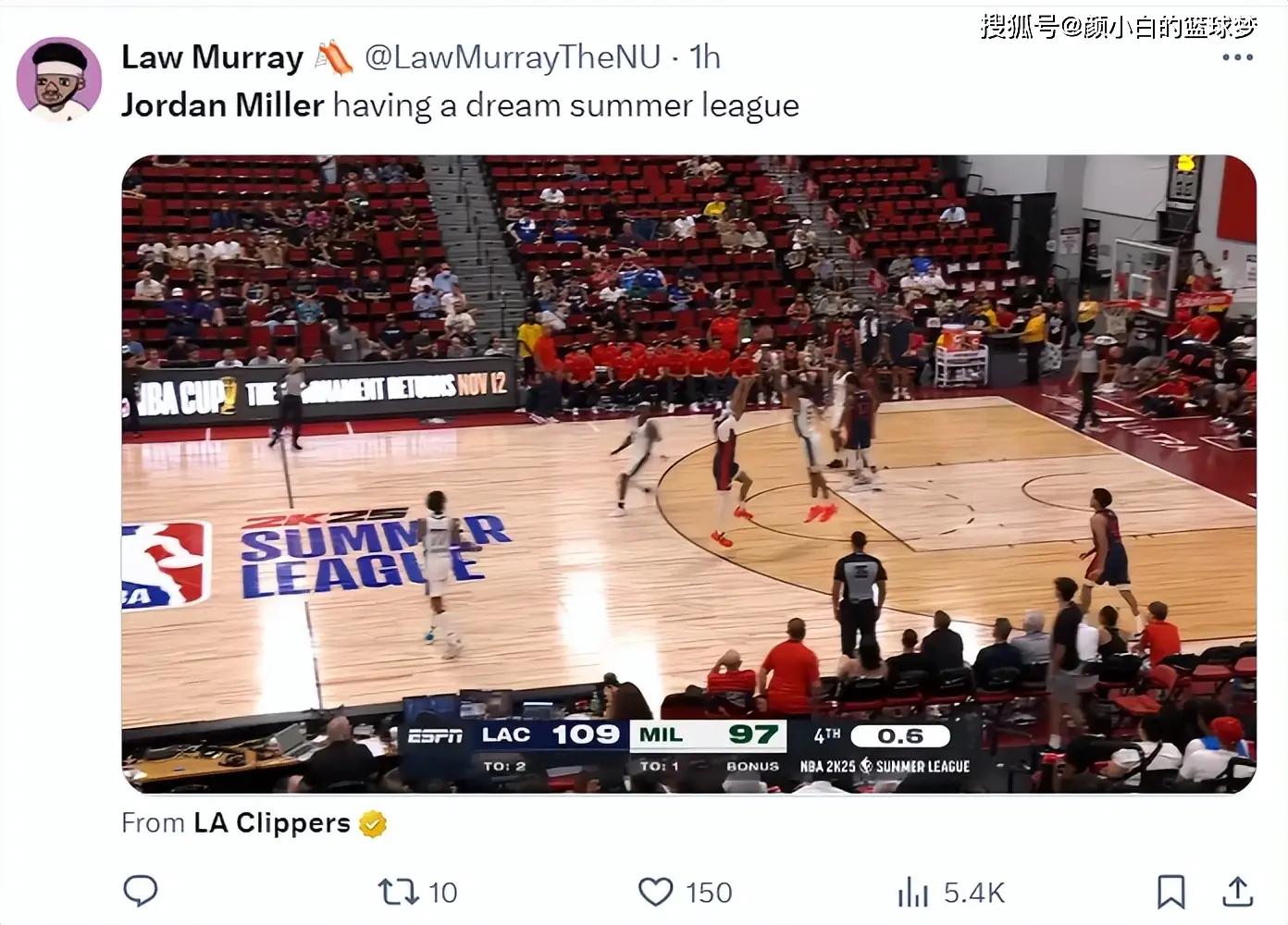Play the Summer League video clip
This screenshot has height=925, width=1288.
pyautogui.click(x=688, y=474)
